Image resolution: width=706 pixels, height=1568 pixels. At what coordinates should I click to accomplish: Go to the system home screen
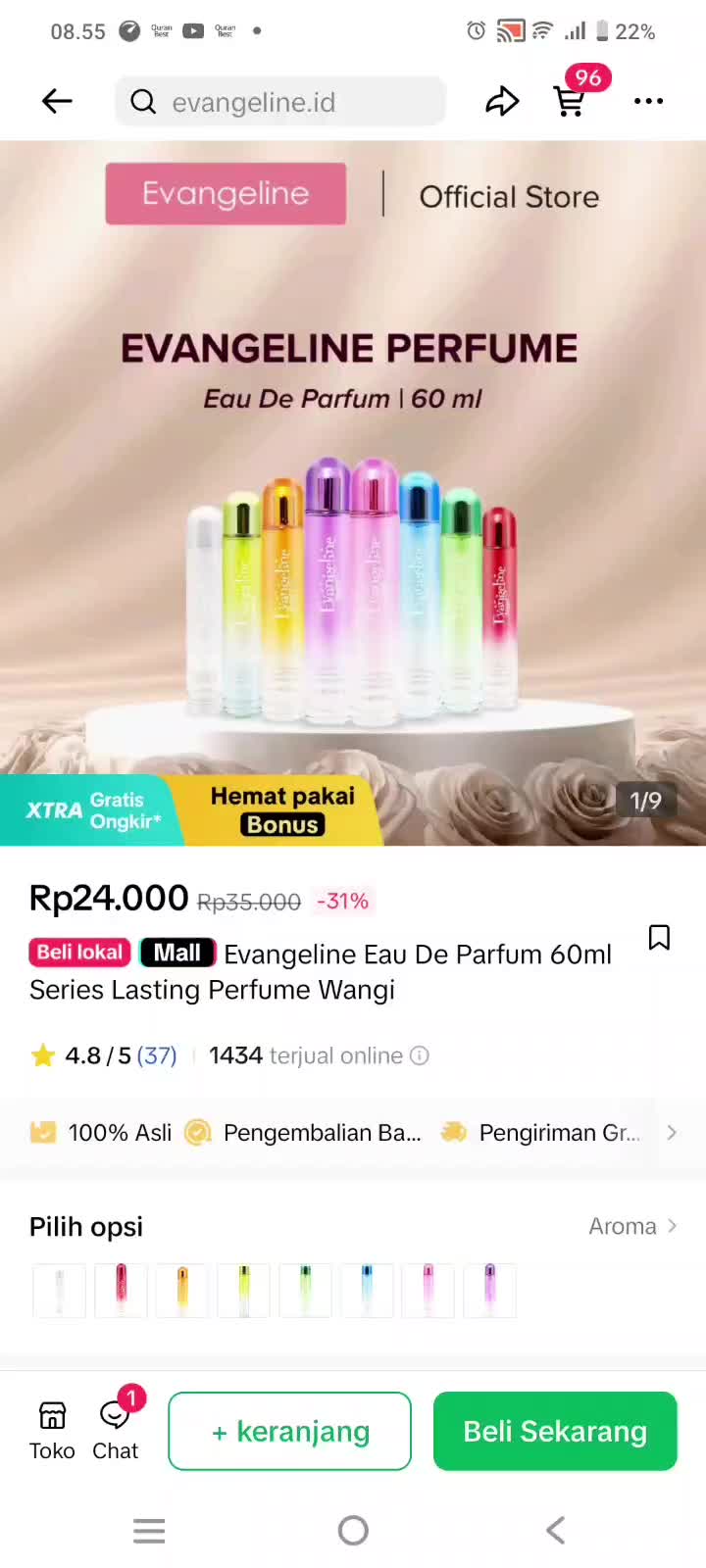click(x=353, y=1530)
